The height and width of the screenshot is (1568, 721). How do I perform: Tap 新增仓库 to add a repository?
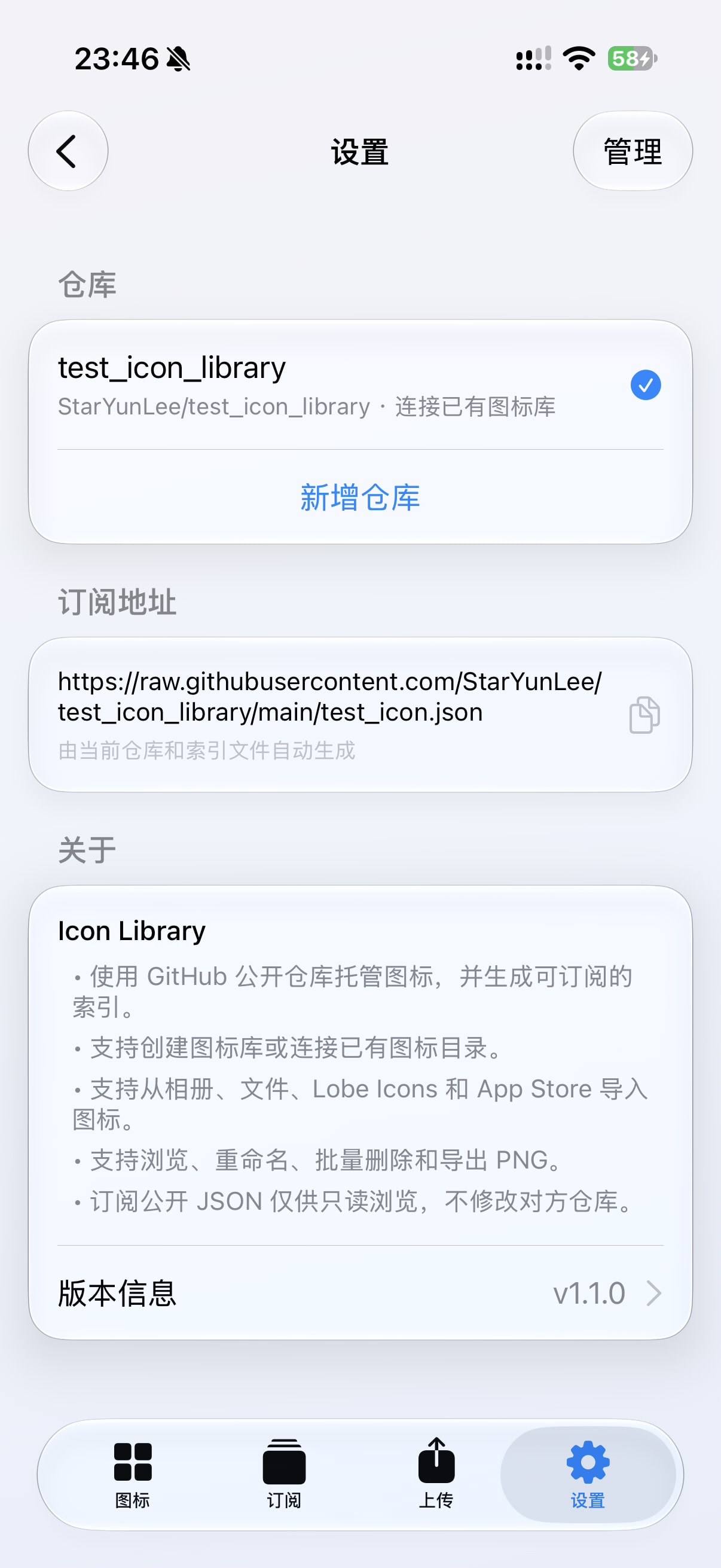coord(360,498)
